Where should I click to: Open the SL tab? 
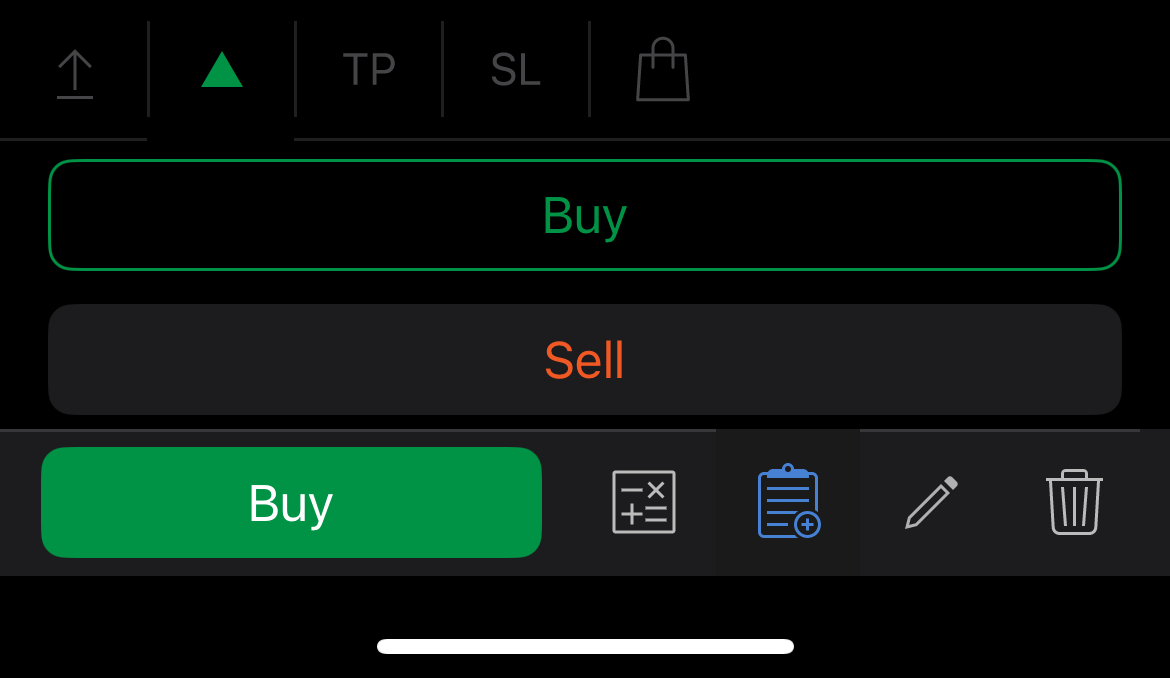coord(515,70)
